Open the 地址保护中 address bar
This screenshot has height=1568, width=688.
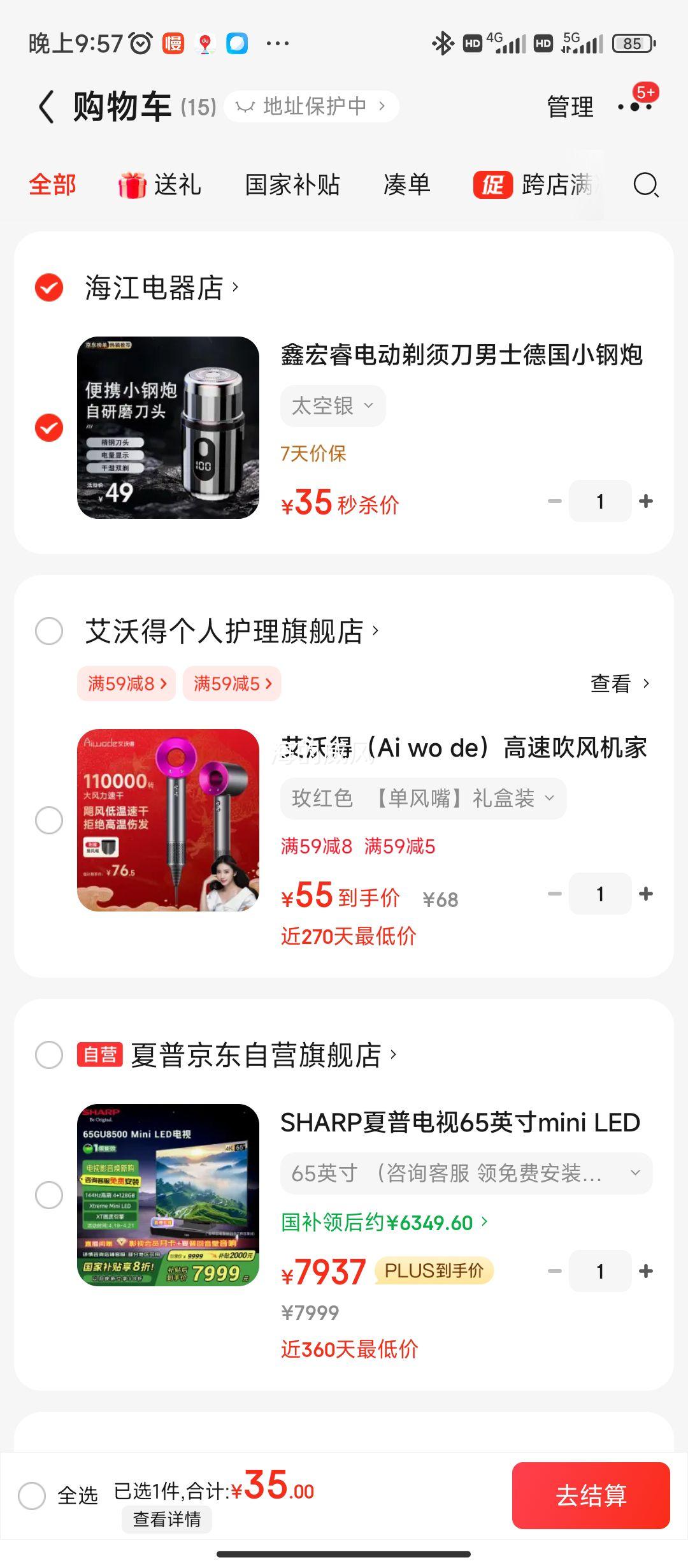click(312, 106)
